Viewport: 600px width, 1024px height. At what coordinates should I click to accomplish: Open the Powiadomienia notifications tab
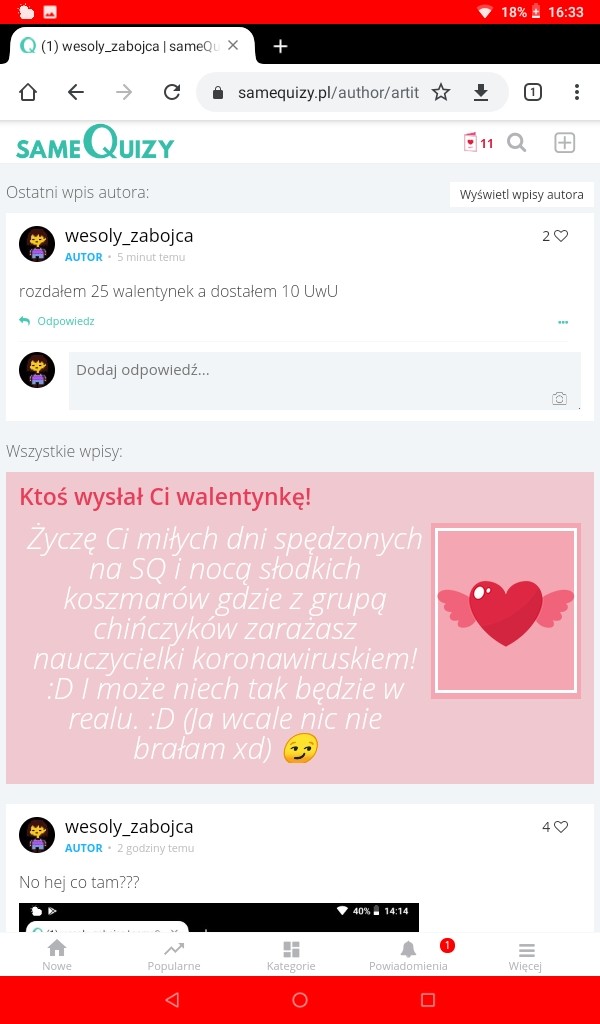coord(408,955)
